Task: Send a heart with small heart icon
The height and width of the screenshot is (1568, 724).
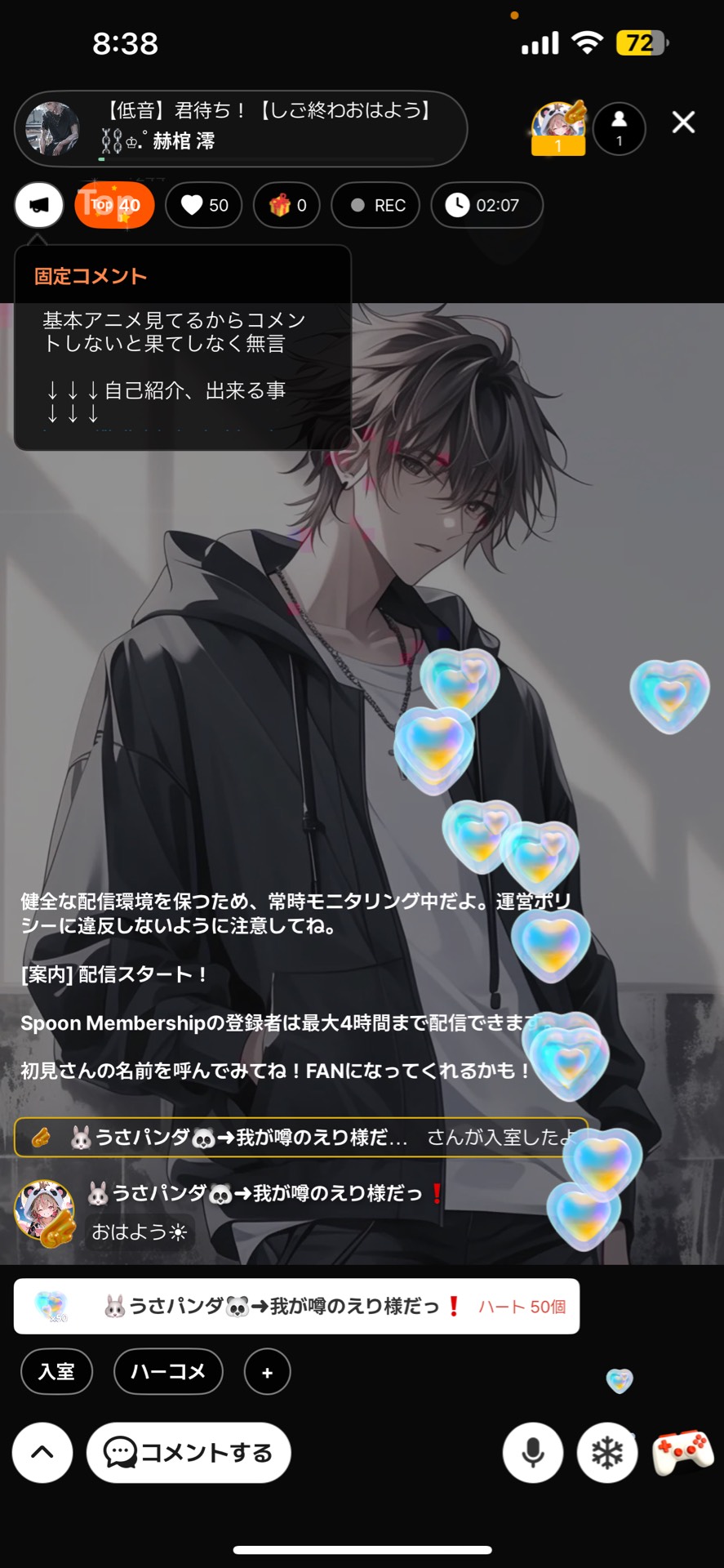Action: pyautogui.click(x=620, y=1380)
